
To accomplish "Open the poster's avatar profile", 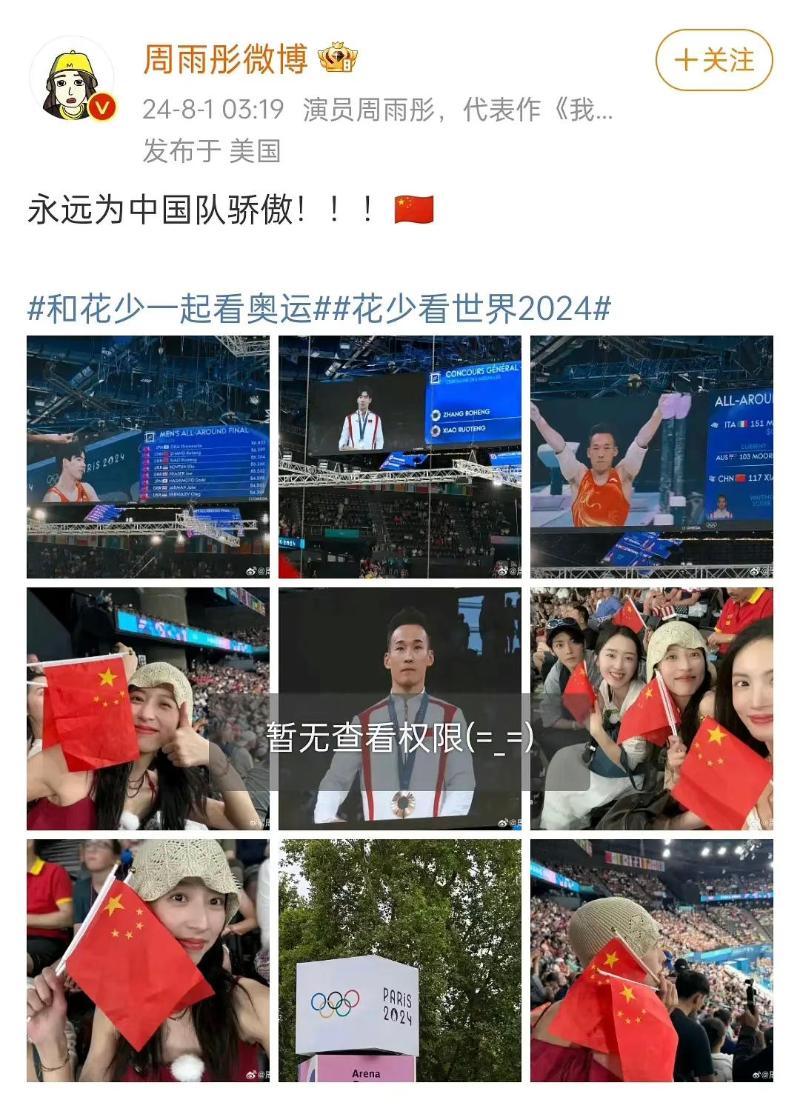I will coord(72,80).
